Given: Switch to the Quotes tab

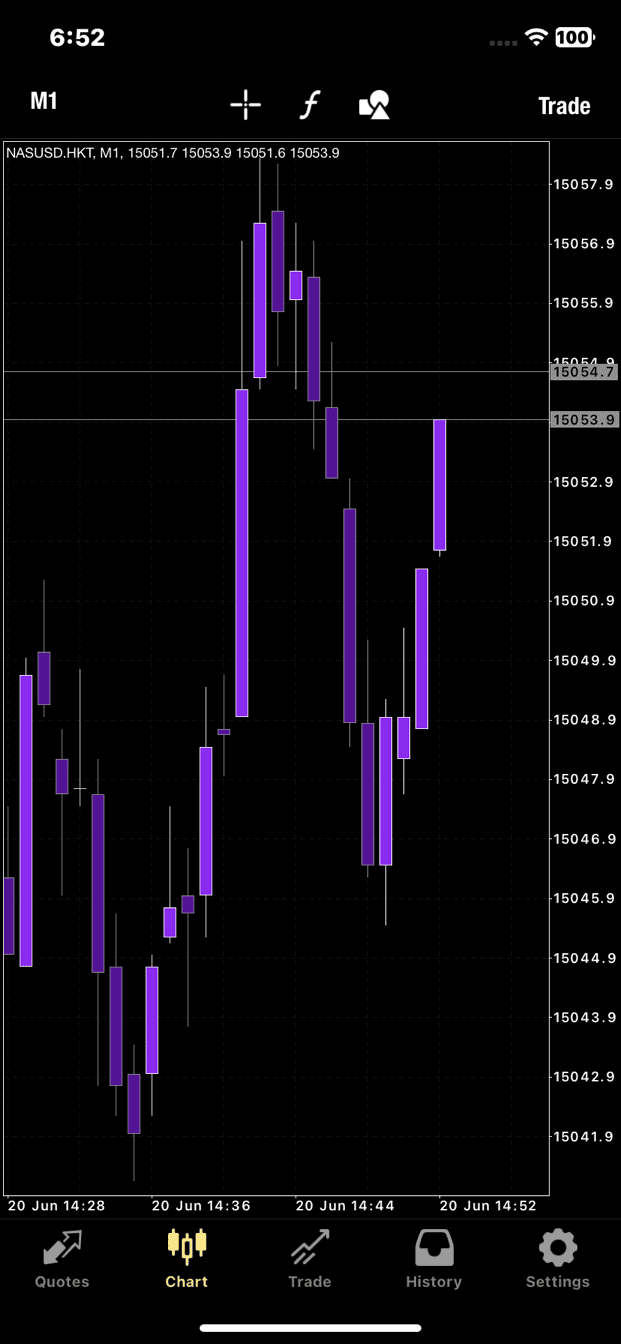Looking at the screenshot, I should 62,1260.
